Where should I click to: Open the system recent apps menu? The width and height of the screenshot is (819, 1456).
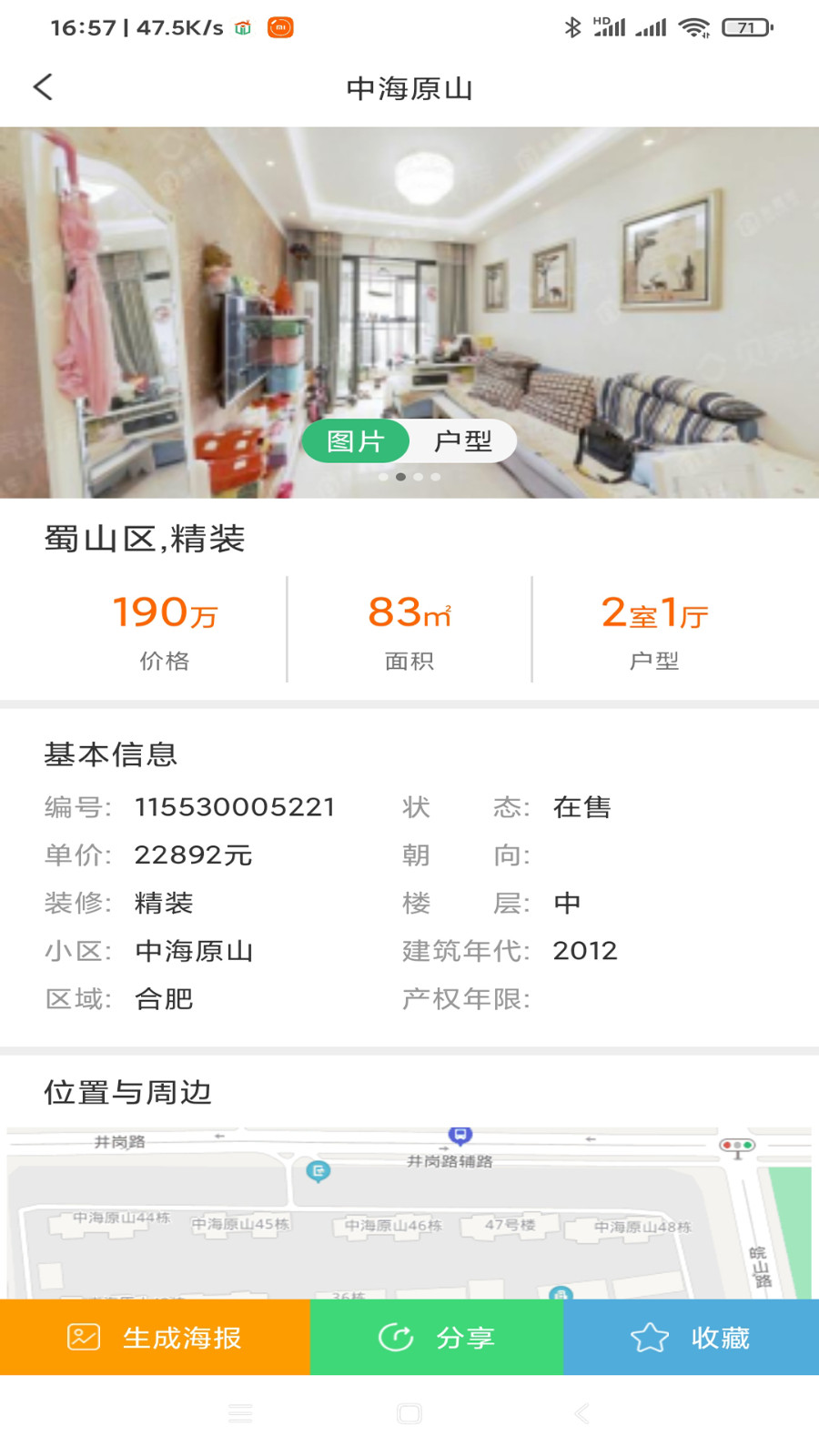240,1413
